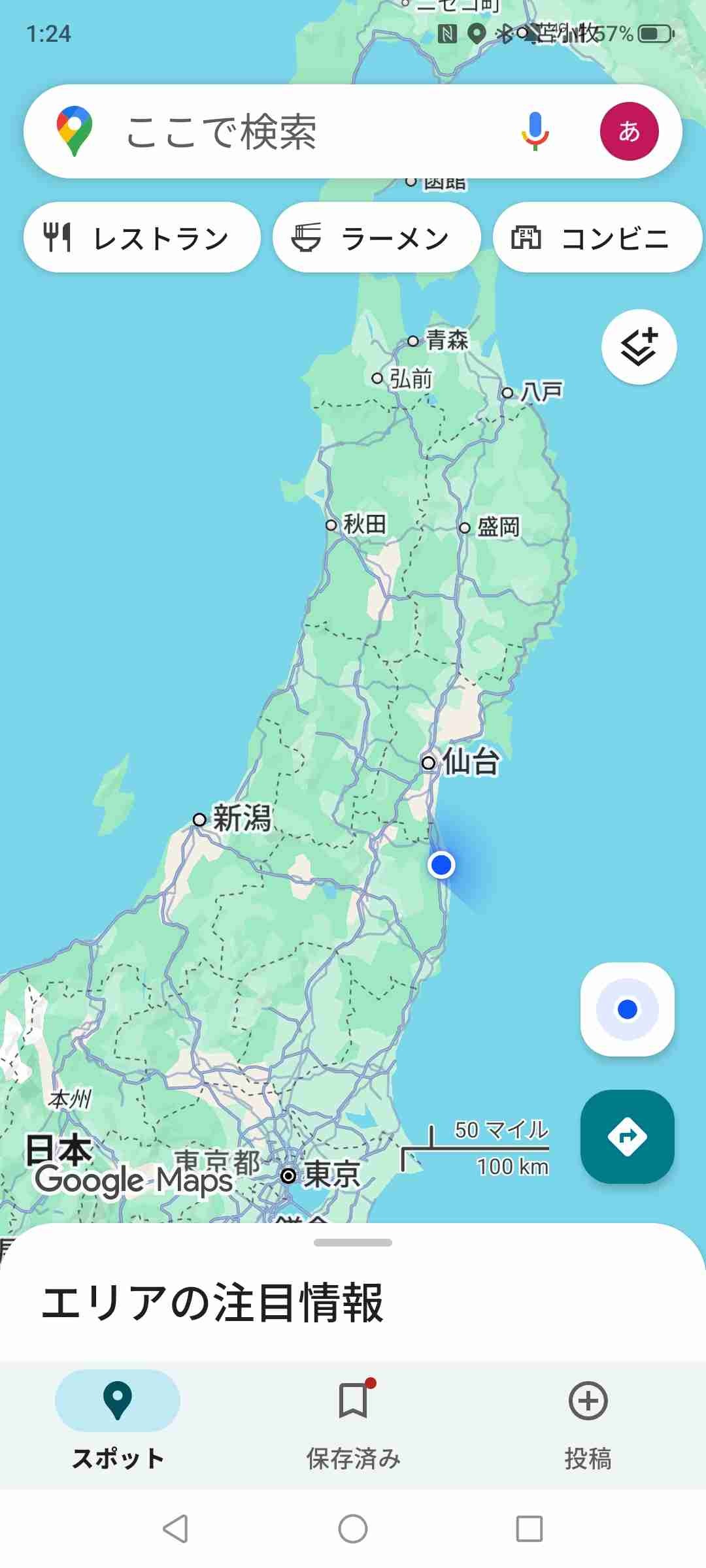Open the account profile avatar

pos(629,131)
